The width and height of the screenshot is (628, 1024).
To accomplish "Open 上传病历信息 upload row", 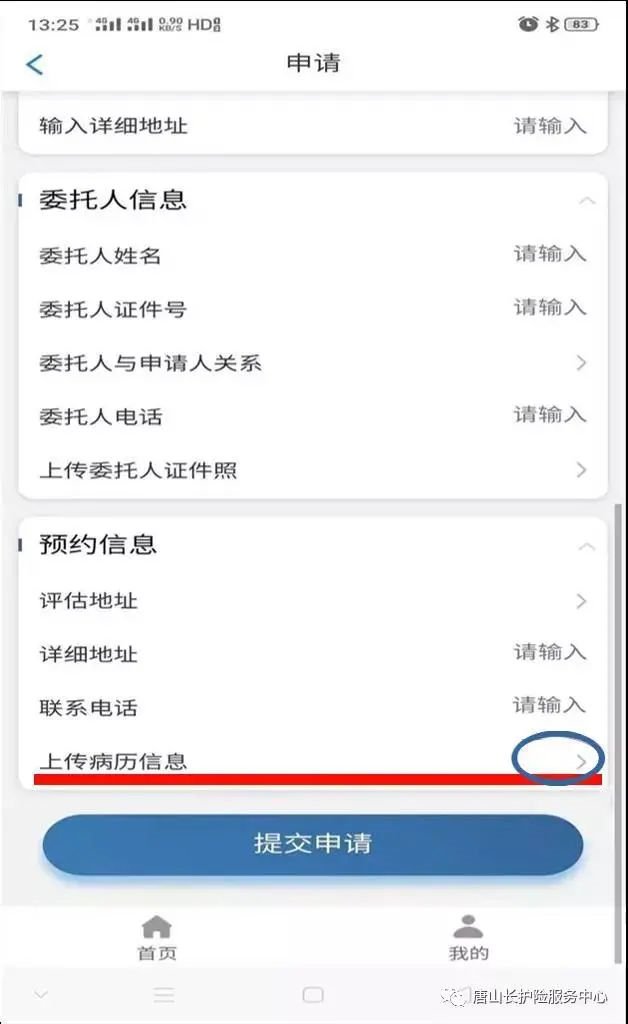I will click(580, 761).
